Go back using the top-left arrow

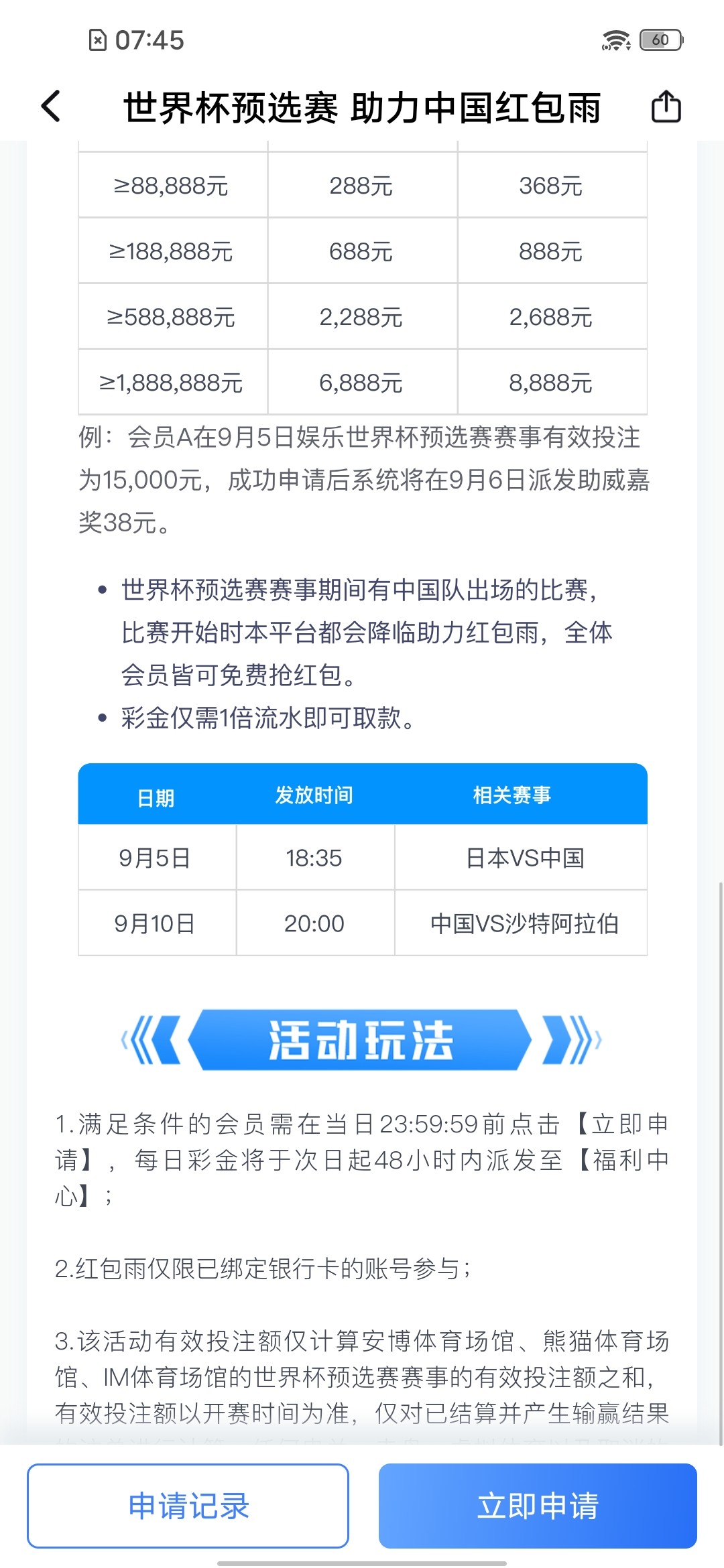[x=52, y=107]
